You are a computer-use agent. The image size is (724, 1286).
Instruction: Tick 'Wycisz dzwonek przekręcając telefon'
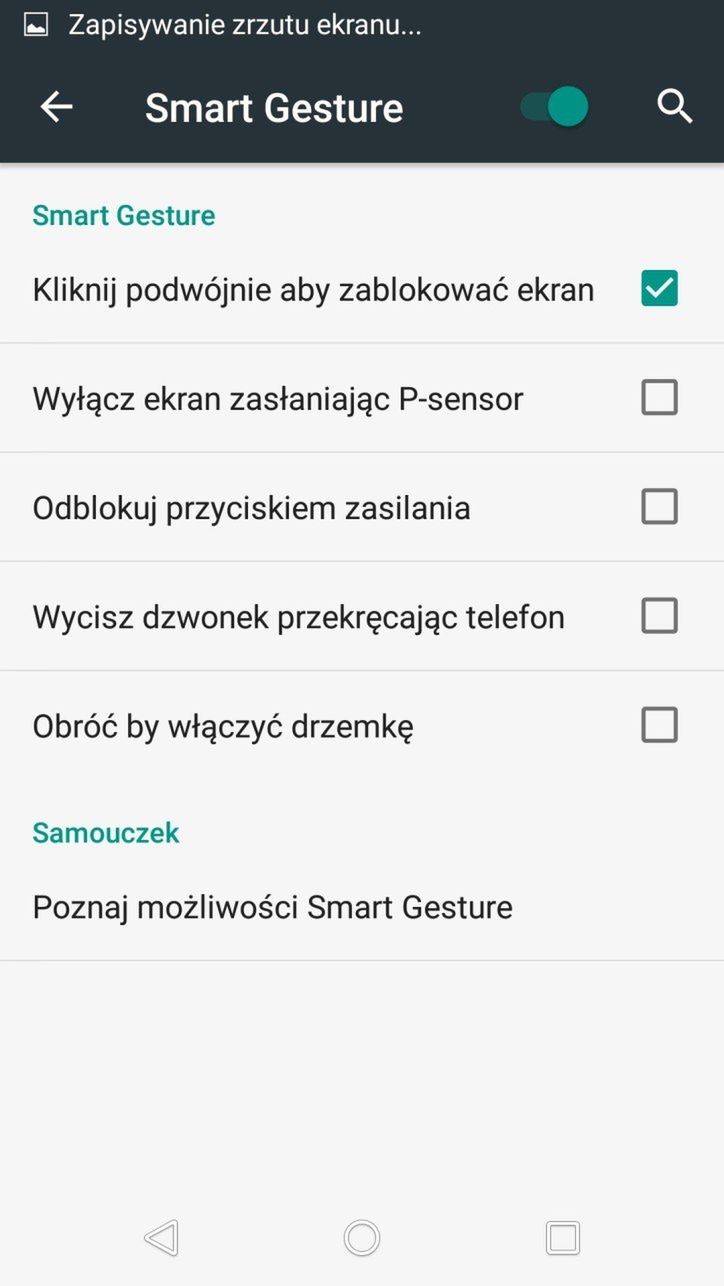click(x=659, y=616)
